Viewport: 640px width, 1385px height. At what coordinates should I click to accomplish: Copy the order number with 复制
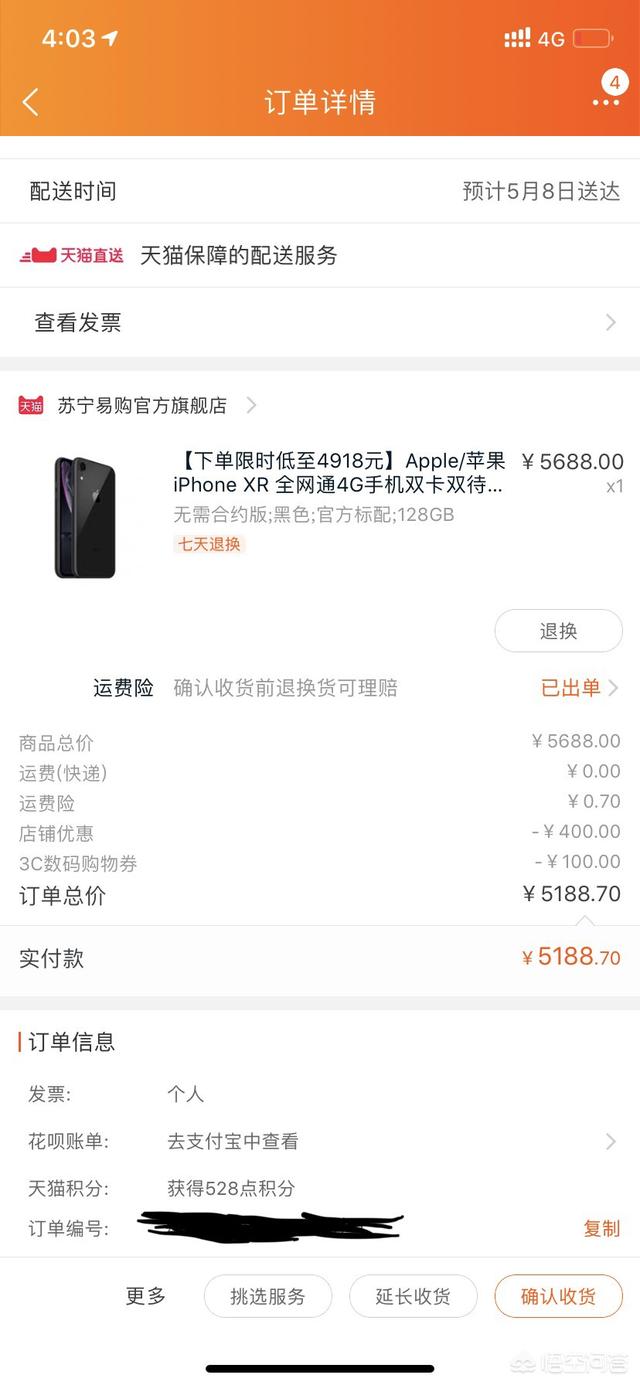pos(602,1228)
